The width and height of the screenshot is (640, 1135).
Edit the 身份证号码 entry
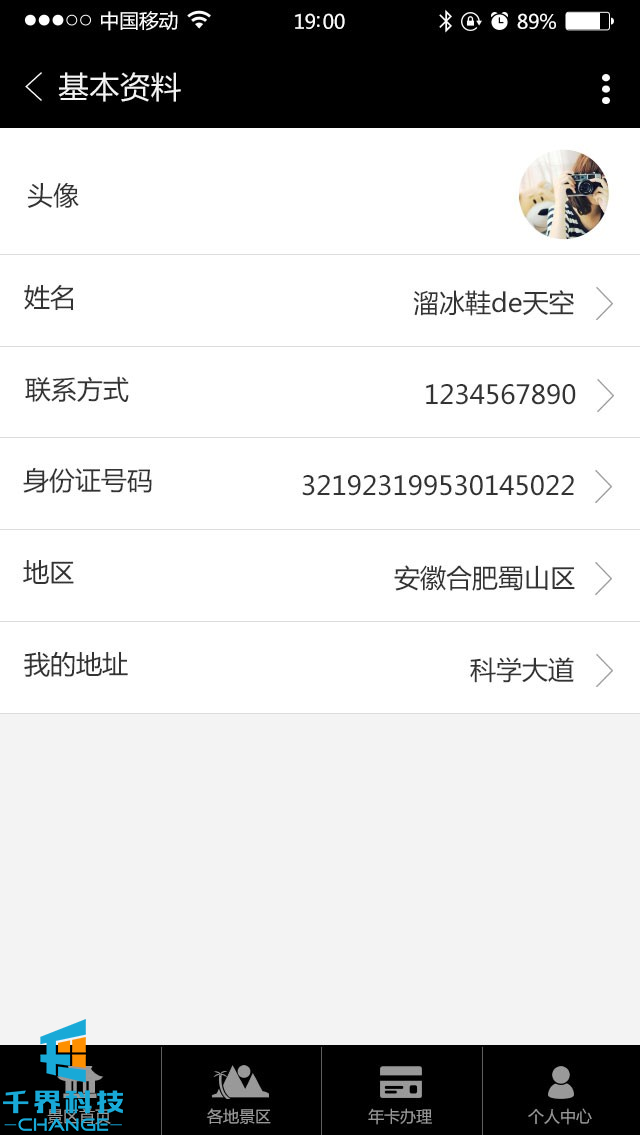[x=320, y=485]
